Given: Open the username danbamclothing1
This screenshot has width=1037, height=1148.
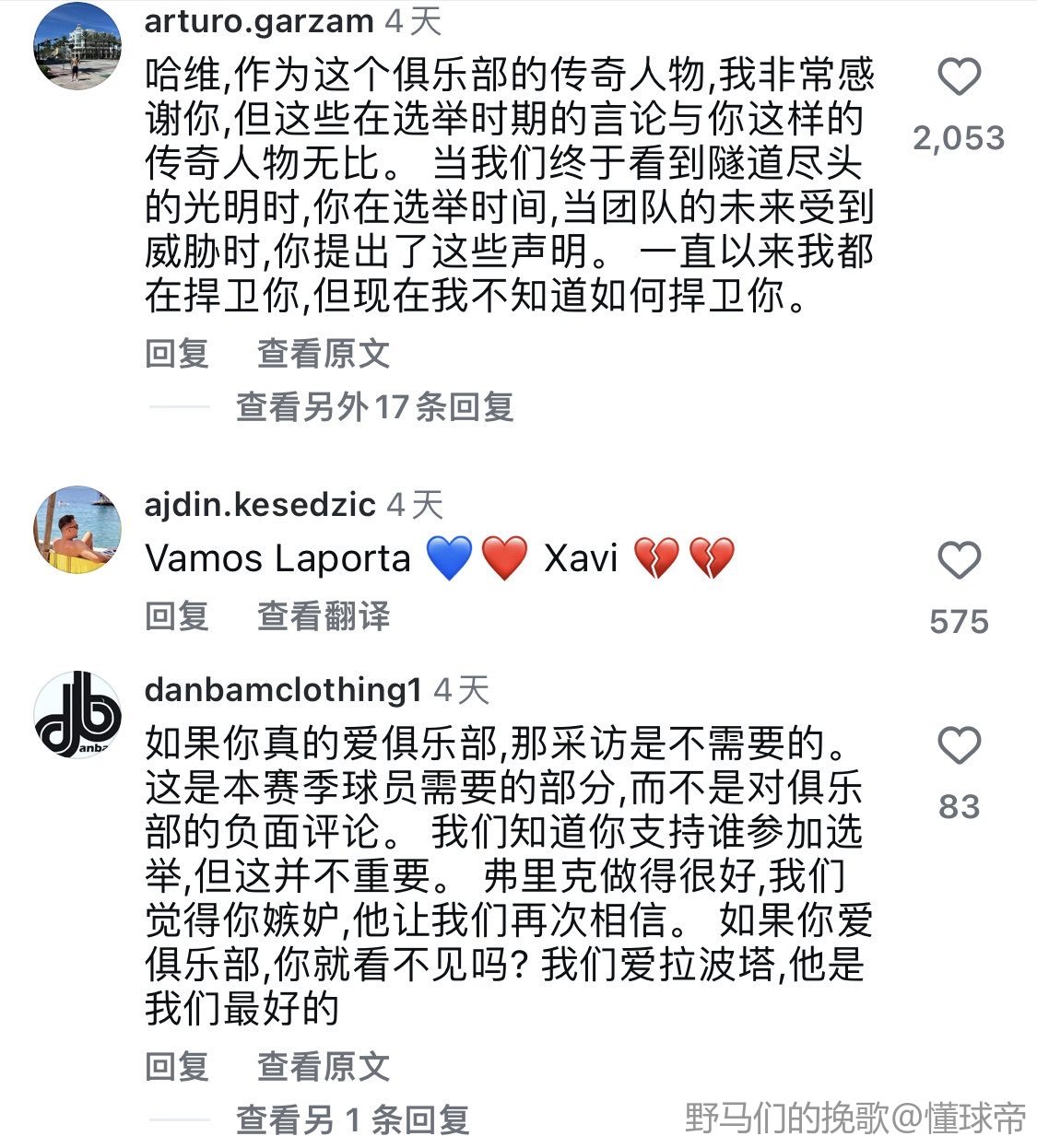Looking at the screenshot, I should pos(283,690).
